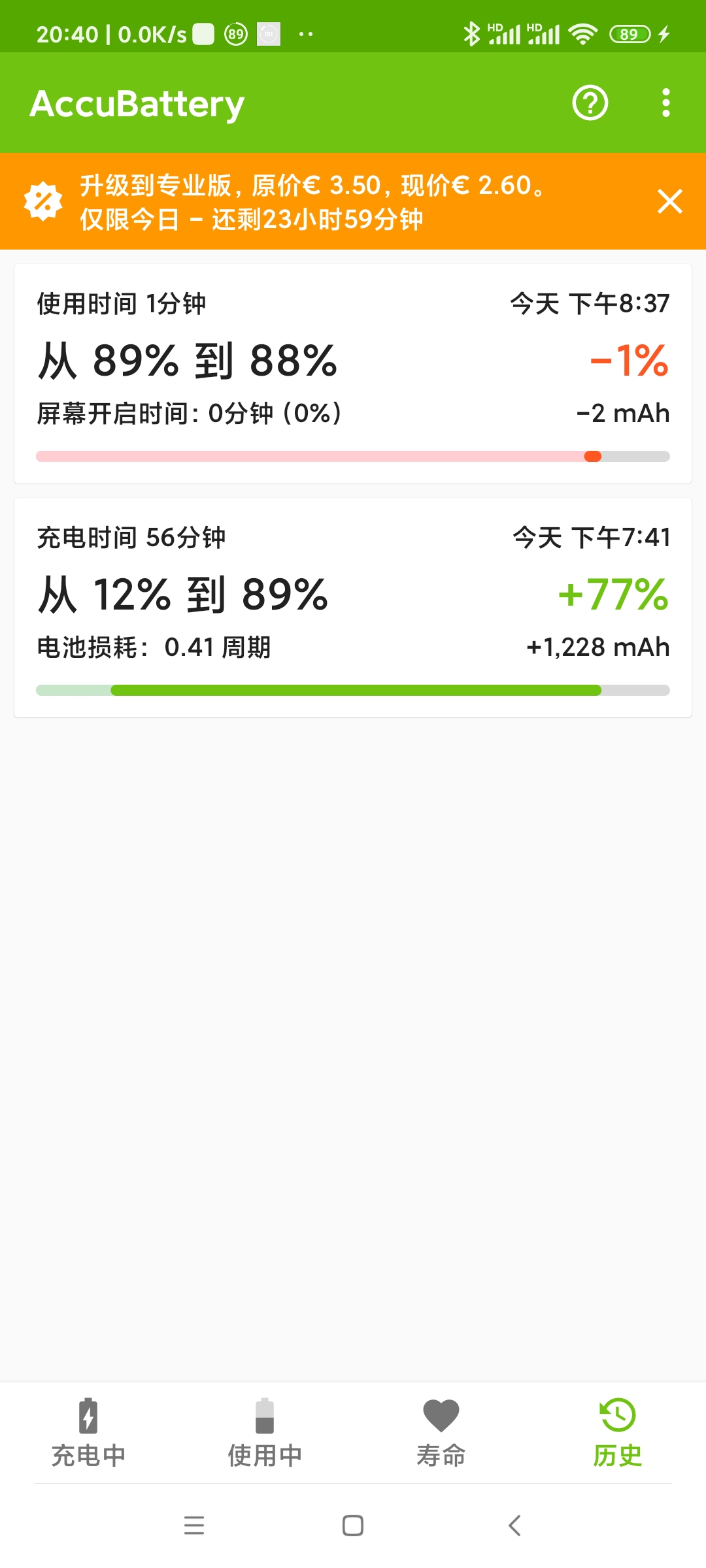Switch to the 使用中 tab

pyautogui.click(x=265, y=1432)
